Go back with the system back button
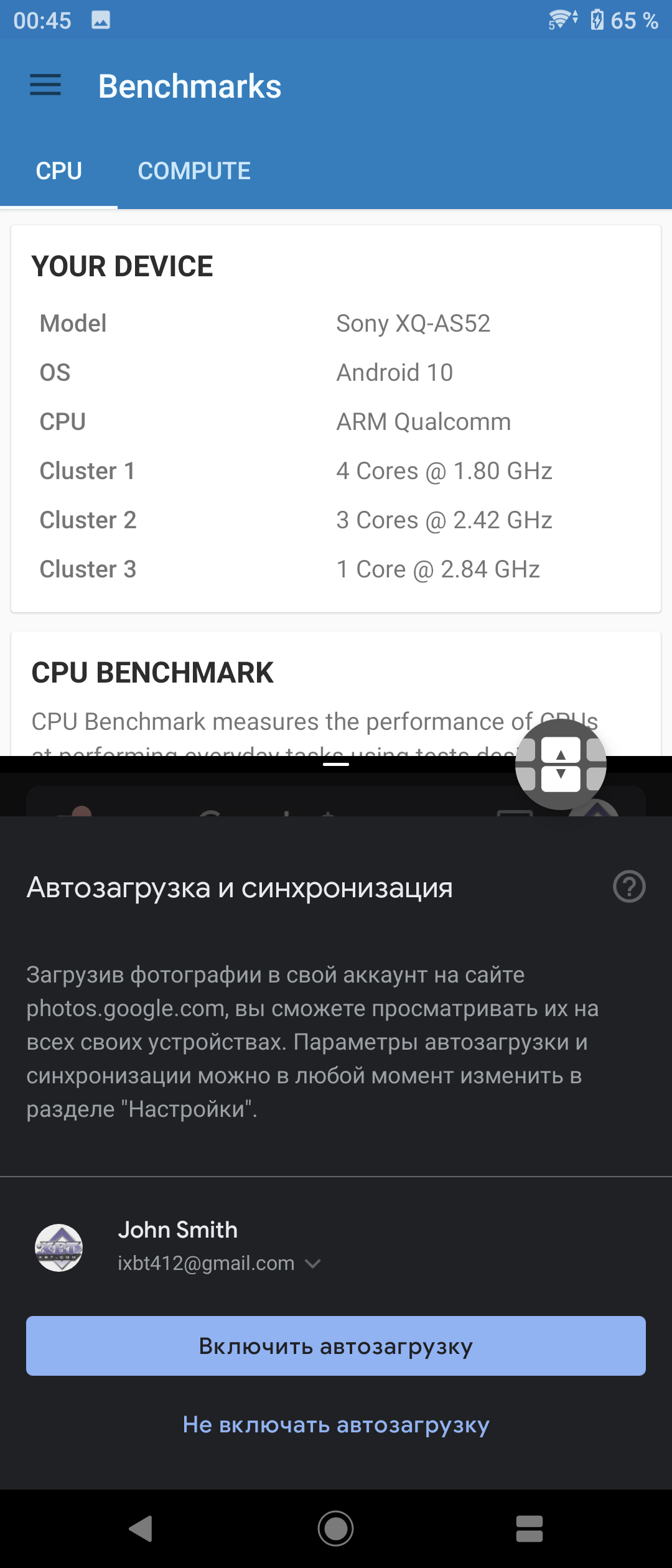 pyautogui.click(x=141, y=1528)
